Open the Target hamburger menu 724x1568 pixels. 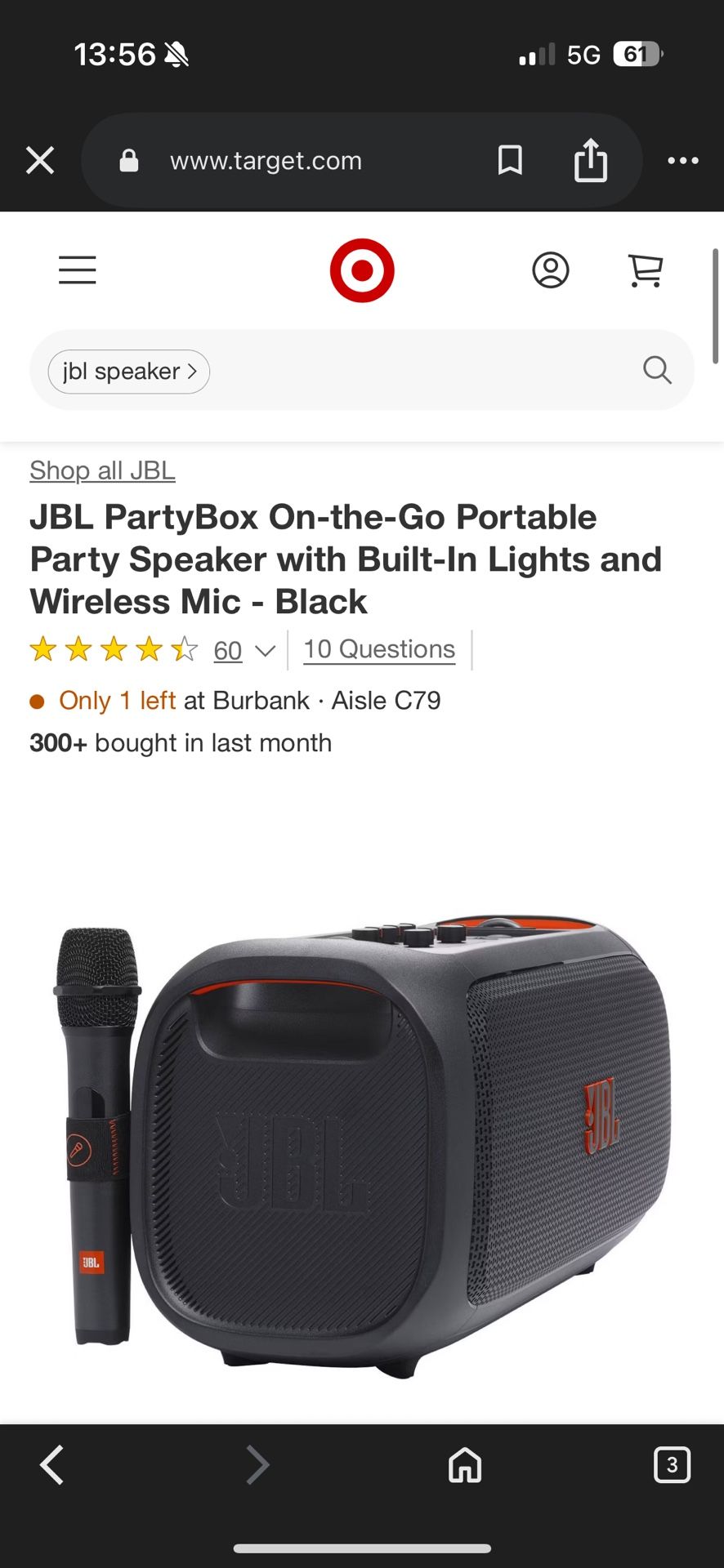pyautogui.click(x=77, y=269)
